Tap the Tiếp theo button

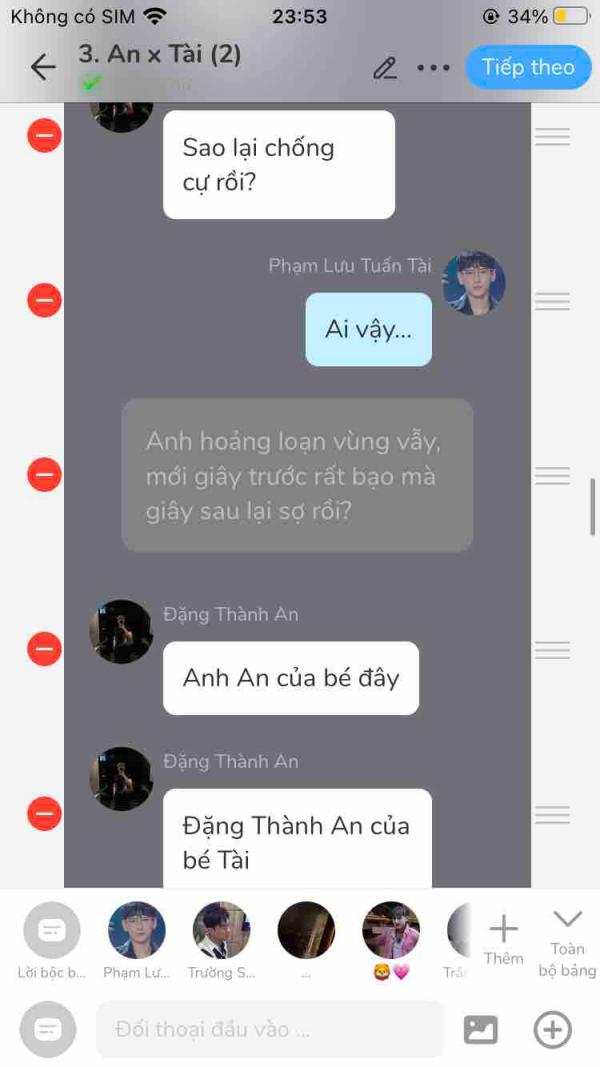(527, 67)
